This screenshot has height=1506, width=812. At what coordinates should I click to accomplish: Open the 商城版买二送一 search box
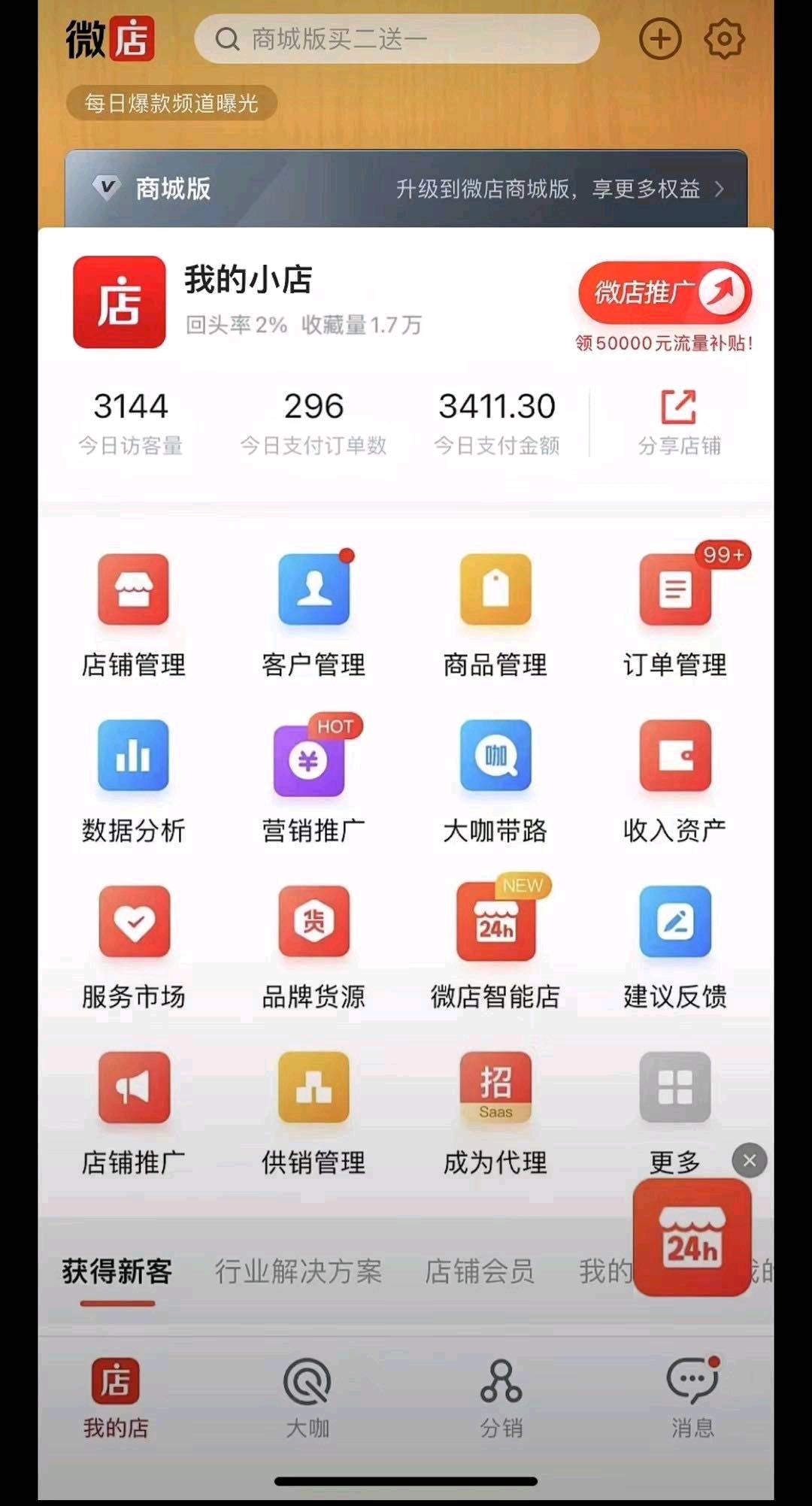pyautogui.click(x=396, y=38)
